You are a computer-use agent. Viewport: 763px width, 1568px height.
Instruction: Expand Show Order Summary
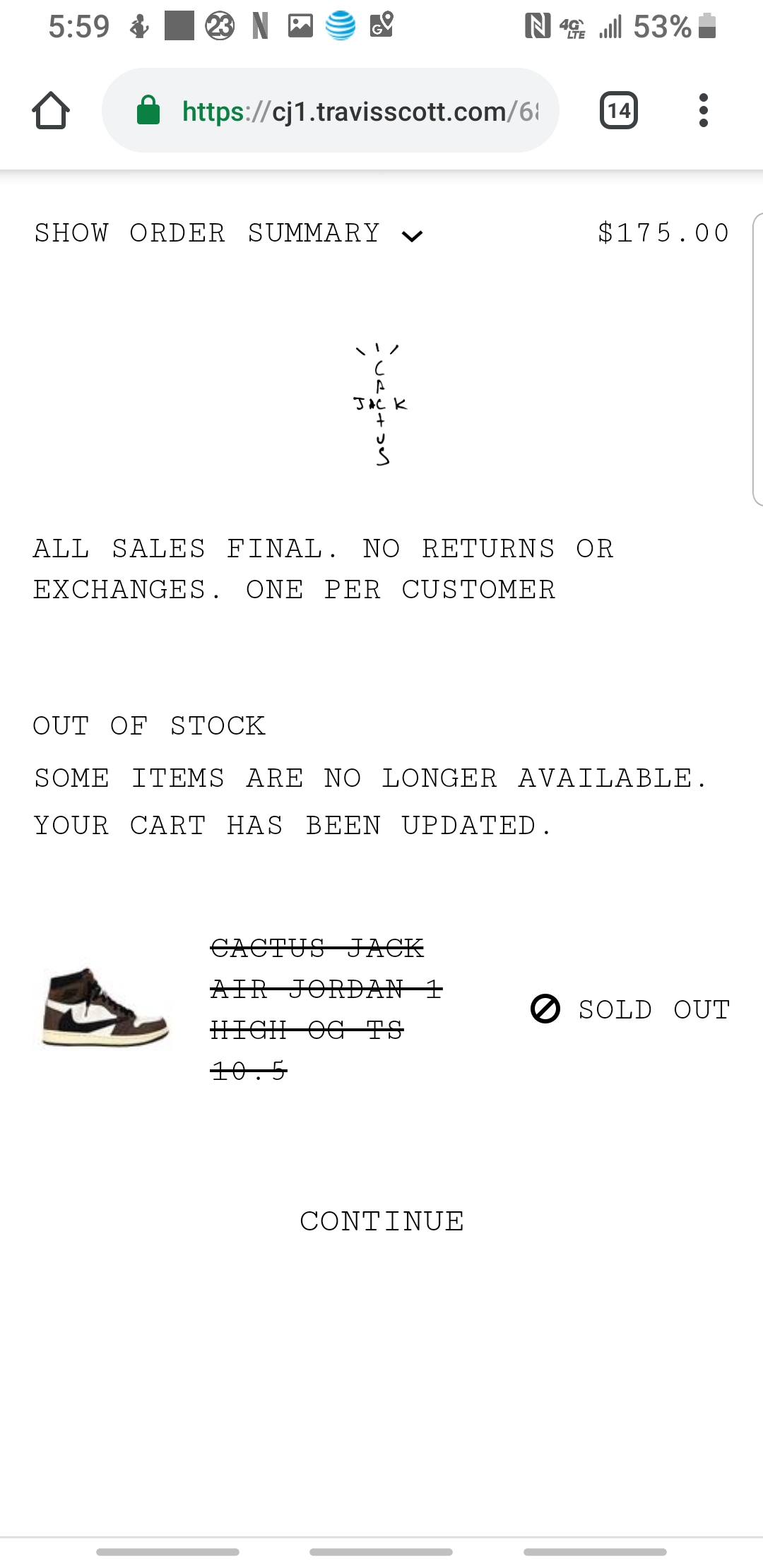coord(227,233)
